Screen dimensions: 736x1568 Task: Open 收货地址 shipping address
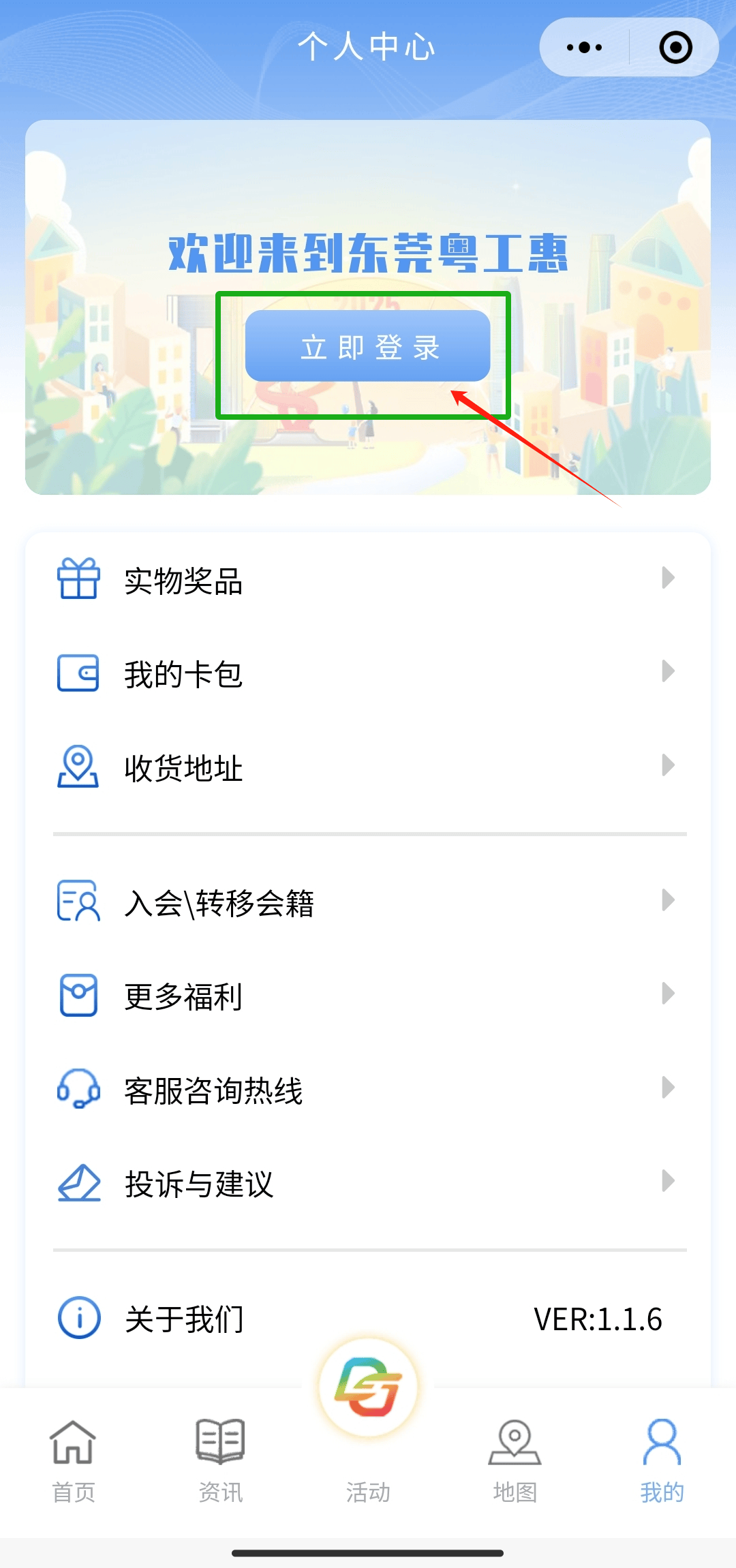click(368, 767)
